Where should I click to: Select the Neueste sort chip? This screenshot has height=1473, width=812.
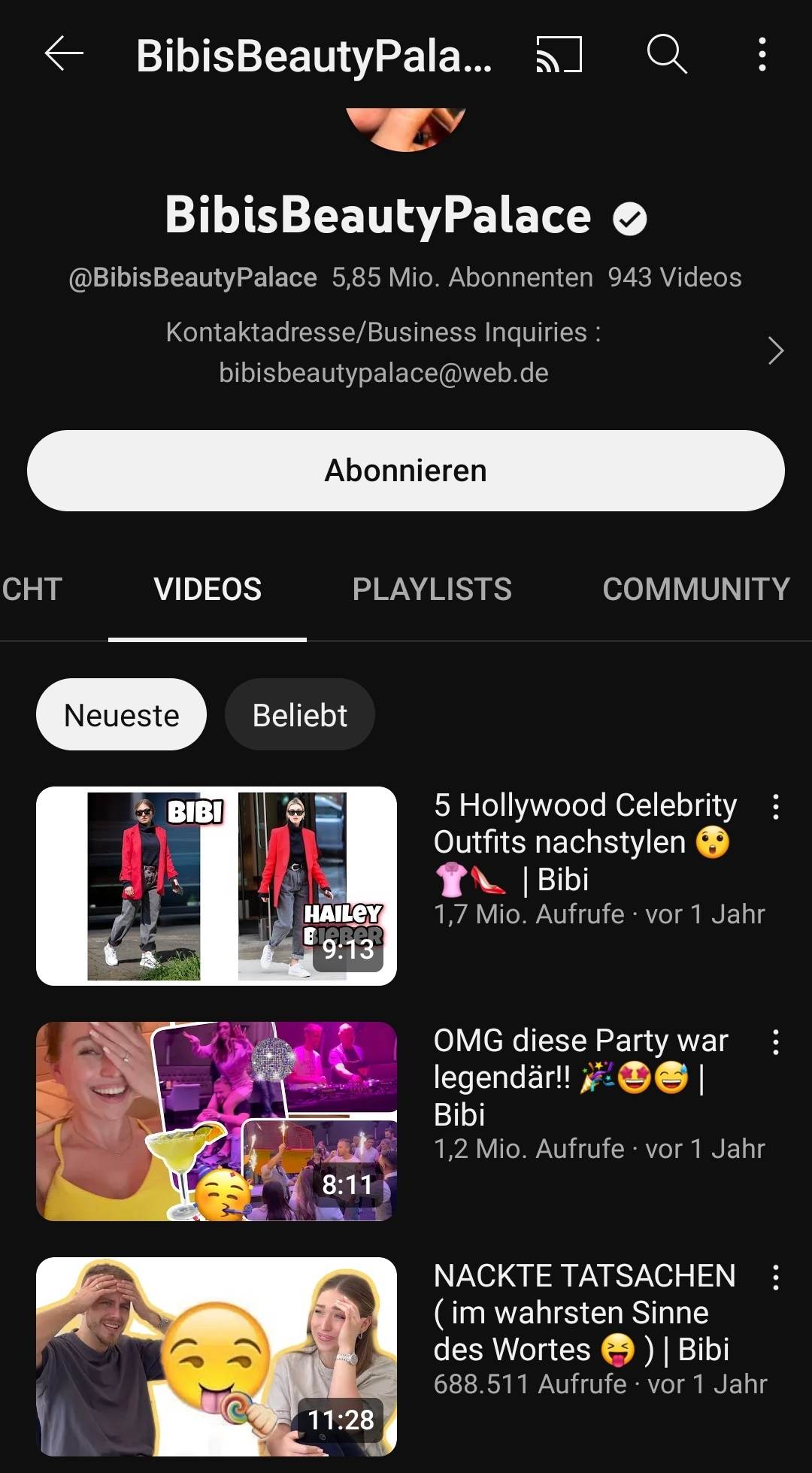click(121, 714)
